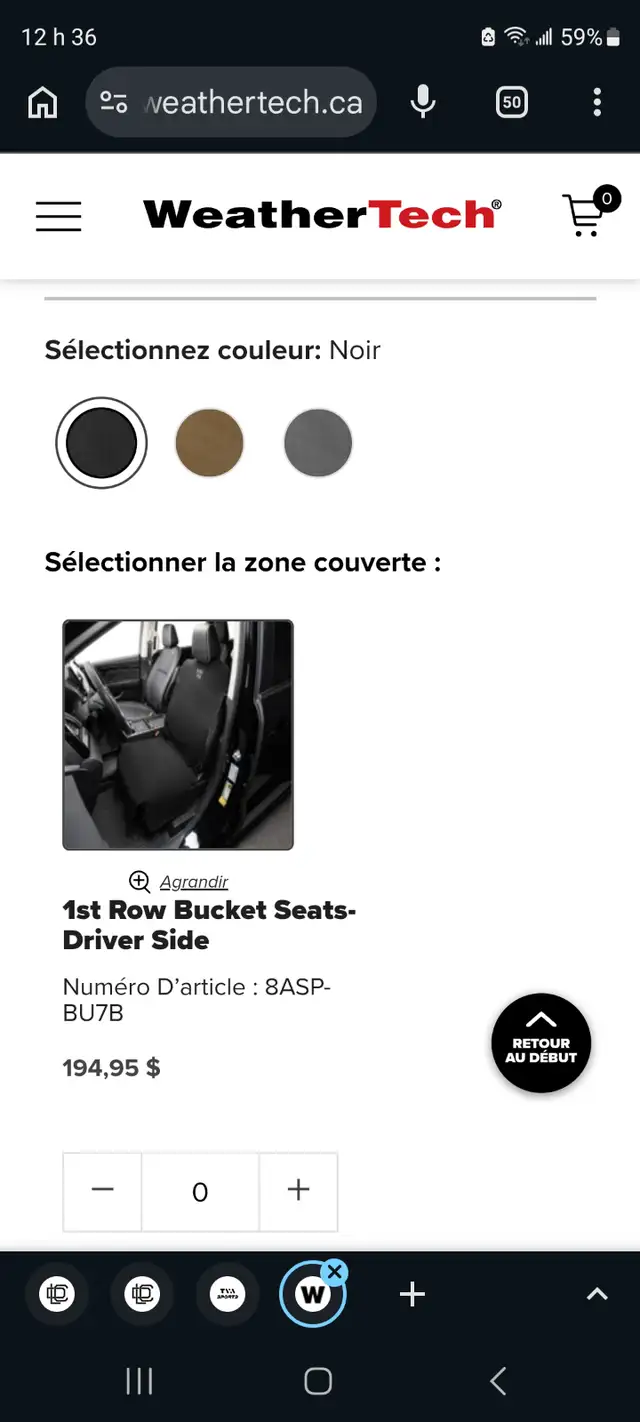Increase quantity with plus button
The width and height of the screenshot is (640, 1422).
[298, 1191]
